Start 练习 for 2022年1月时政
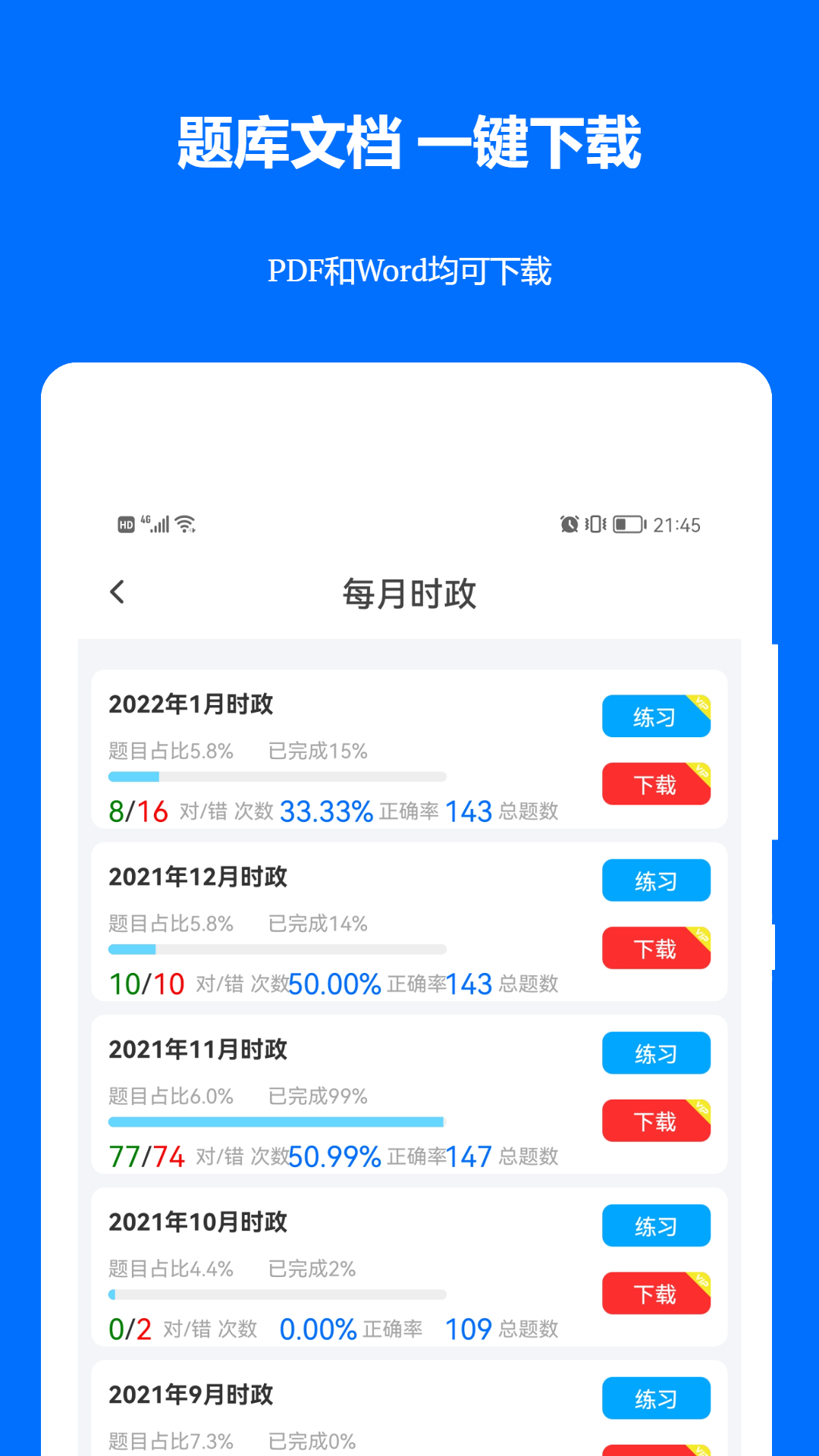Screen dimensions: 819x1456 tap(655, 716)
